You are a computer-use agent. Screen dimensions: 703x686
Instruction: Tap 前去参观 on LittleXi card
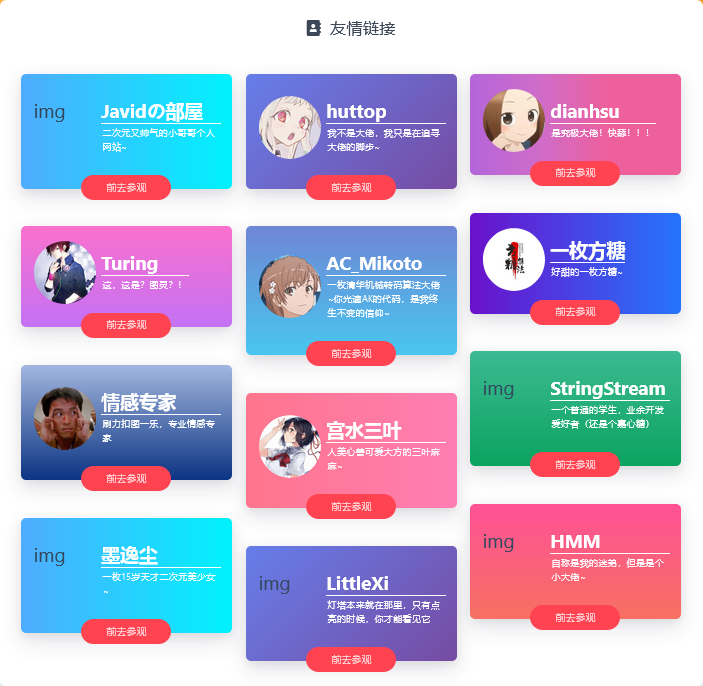click(x=351, y=659)
